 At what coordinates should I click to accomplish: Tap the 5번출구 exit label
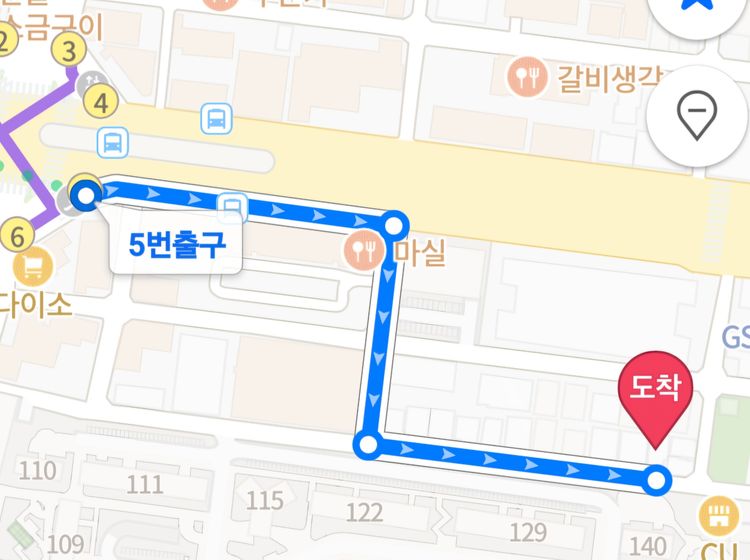pyautogui.click(x=177, y=245)
